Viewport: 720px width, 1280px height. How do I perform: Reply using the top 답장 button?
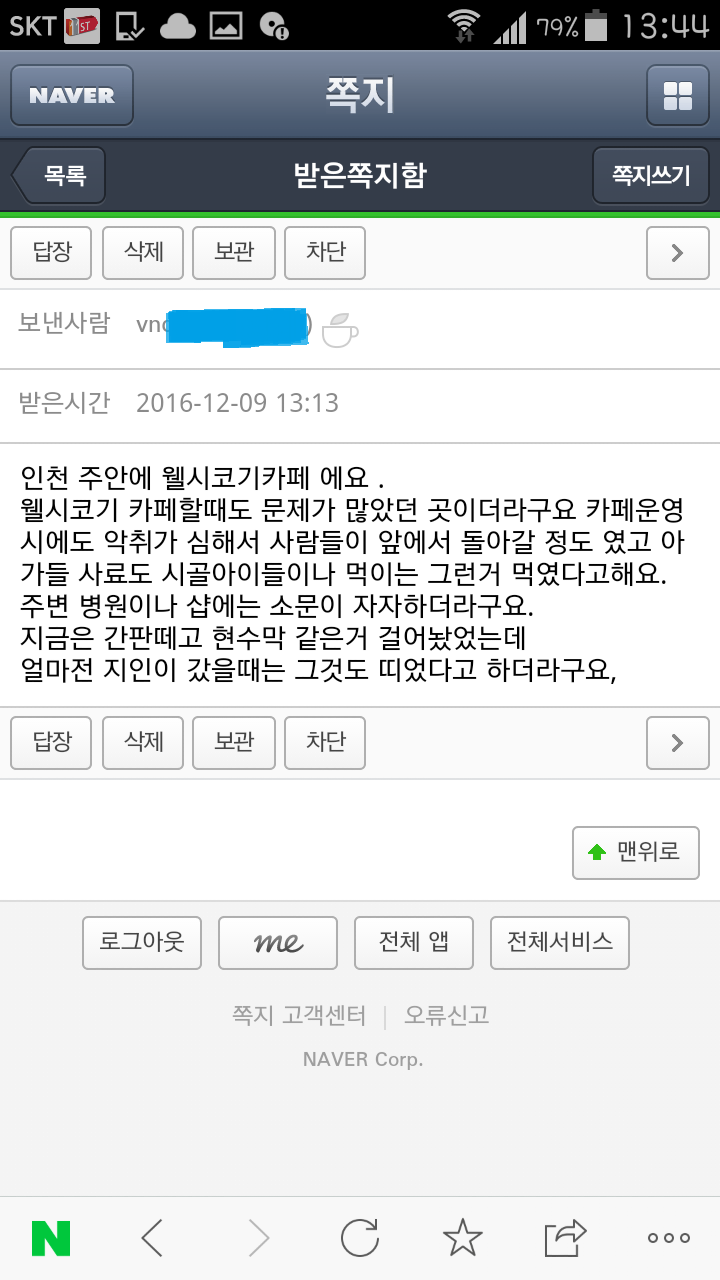(51, 252)
